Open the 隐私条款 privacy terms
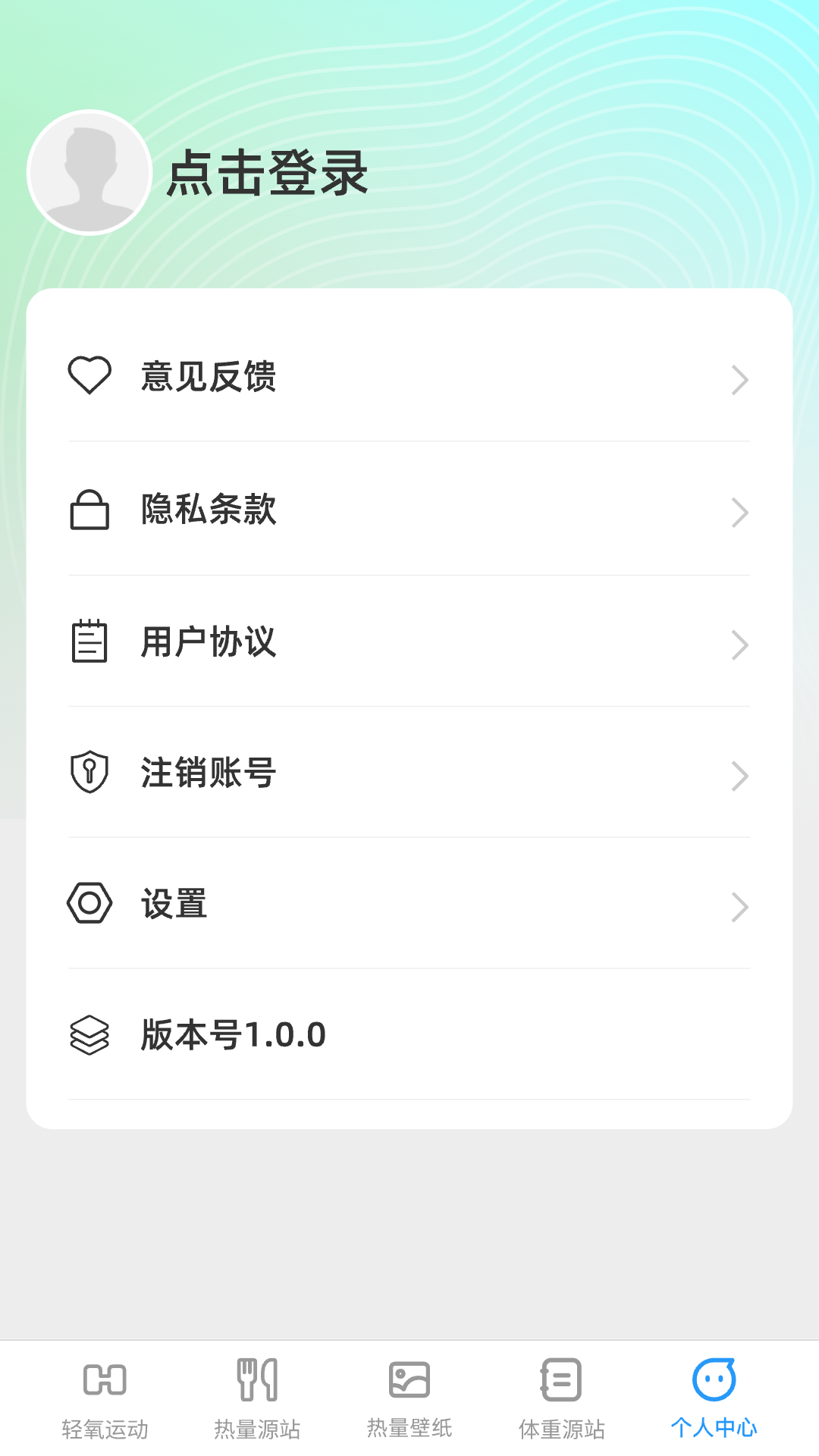This screenshot has width=819, height=1456. (409, 510)
